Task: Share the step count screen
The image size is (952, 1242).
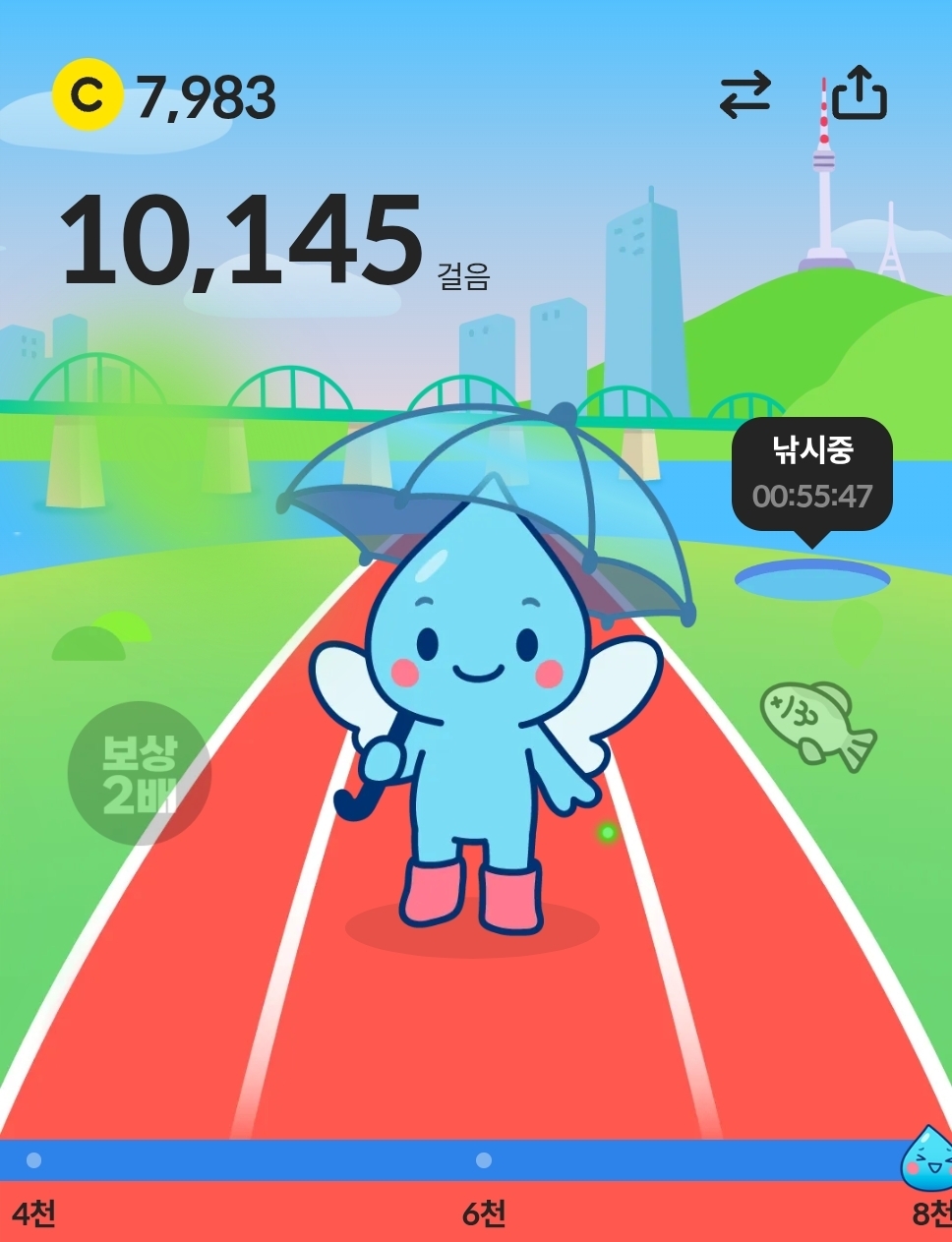Action: [x=859, y=91]
